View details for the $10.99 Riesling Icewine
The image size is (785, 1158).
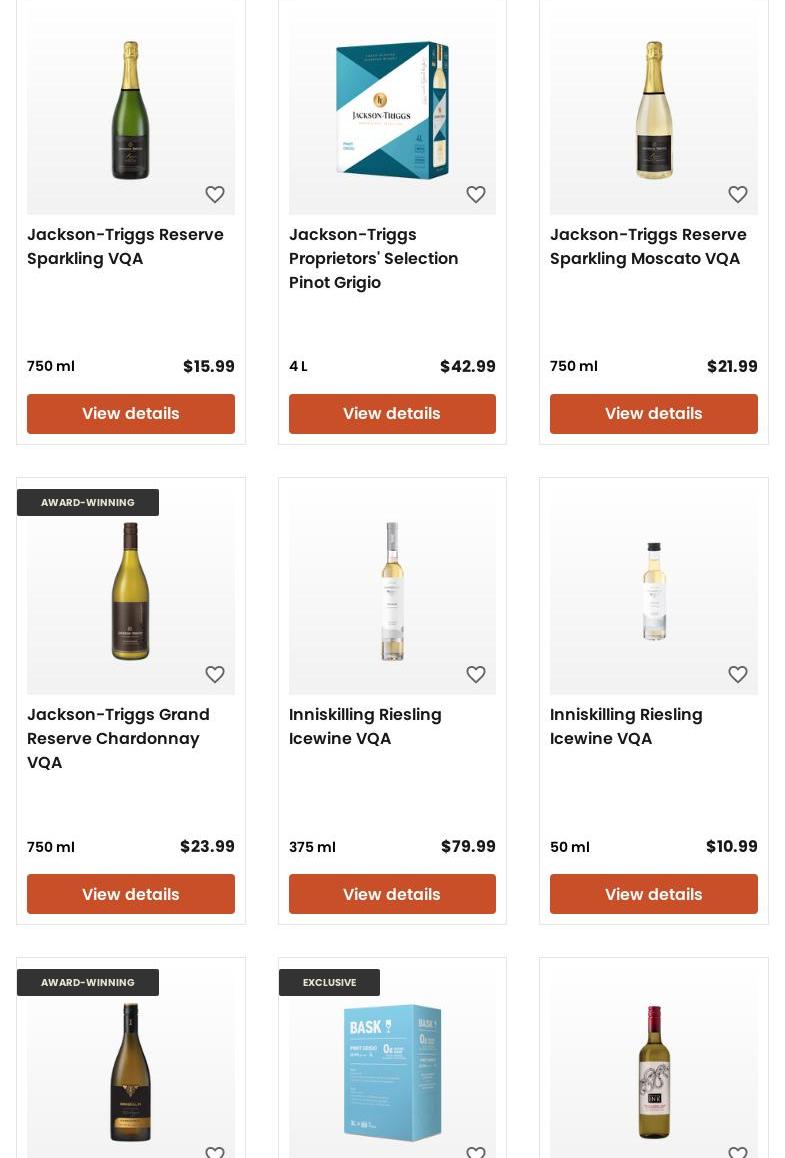[x=654, y=894]
